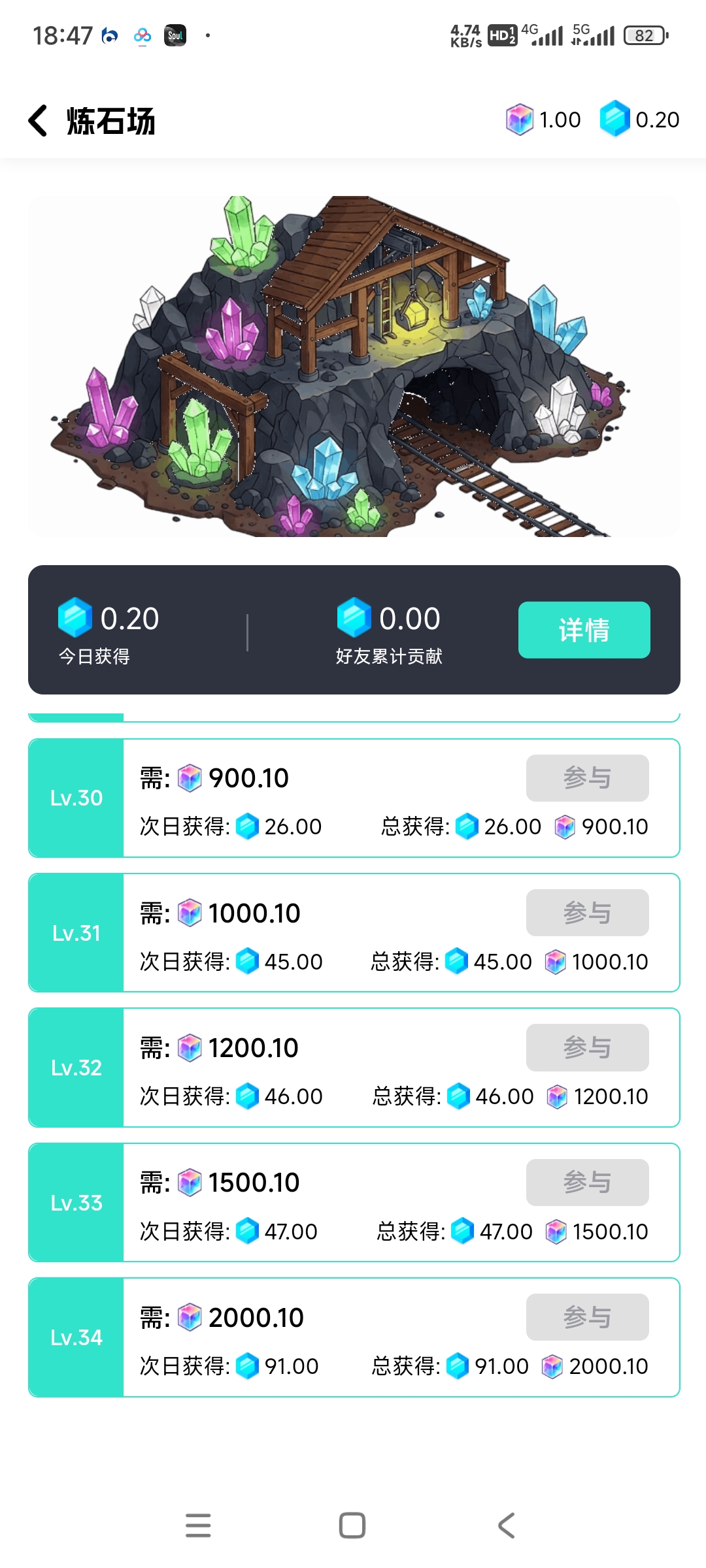Click the gem icon beside 好友累计贡献

pyautogui.click(x=354, y=619)
